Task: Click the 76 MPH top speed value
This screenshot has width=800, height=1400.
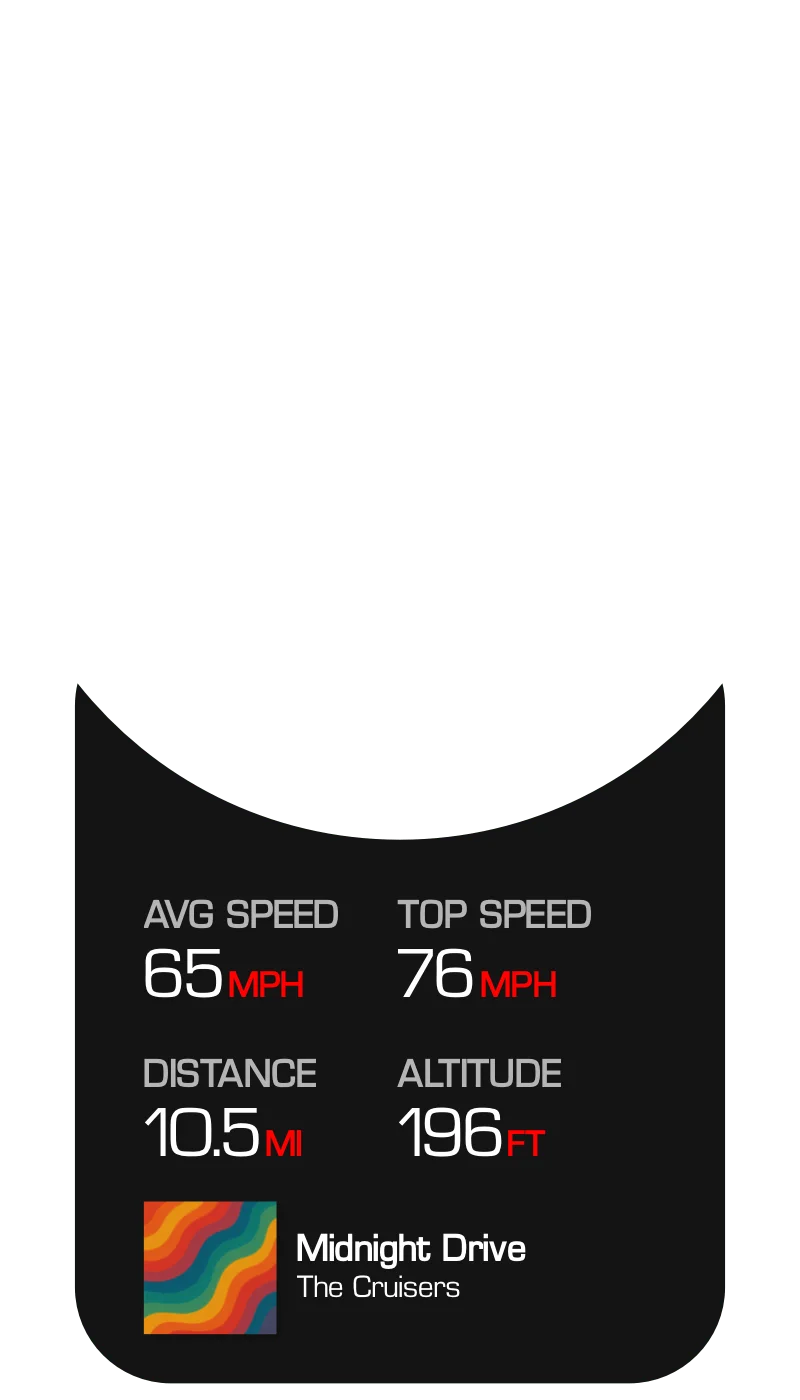Action: click(475, 978)
